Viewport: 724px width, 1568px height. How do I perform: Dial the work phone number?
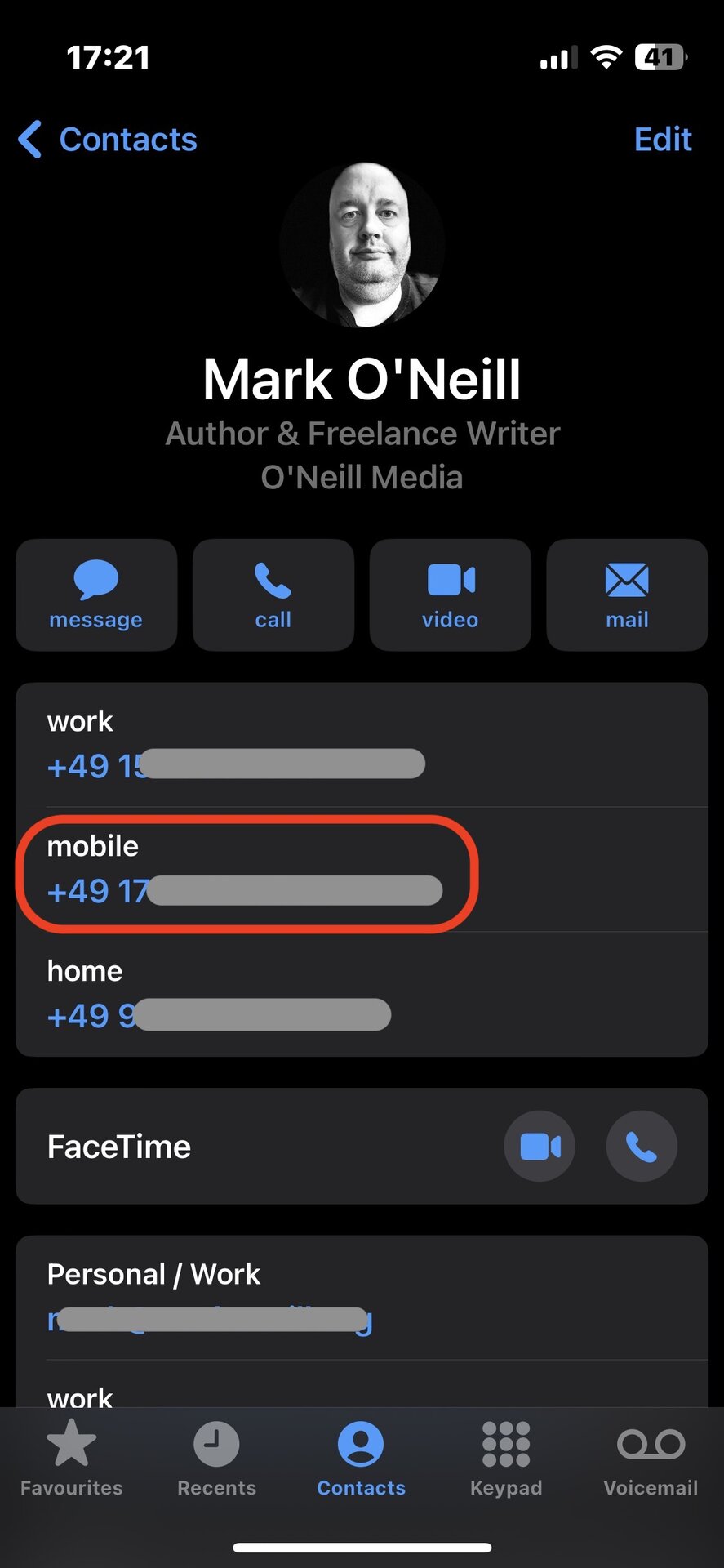[x=362, y=745]
